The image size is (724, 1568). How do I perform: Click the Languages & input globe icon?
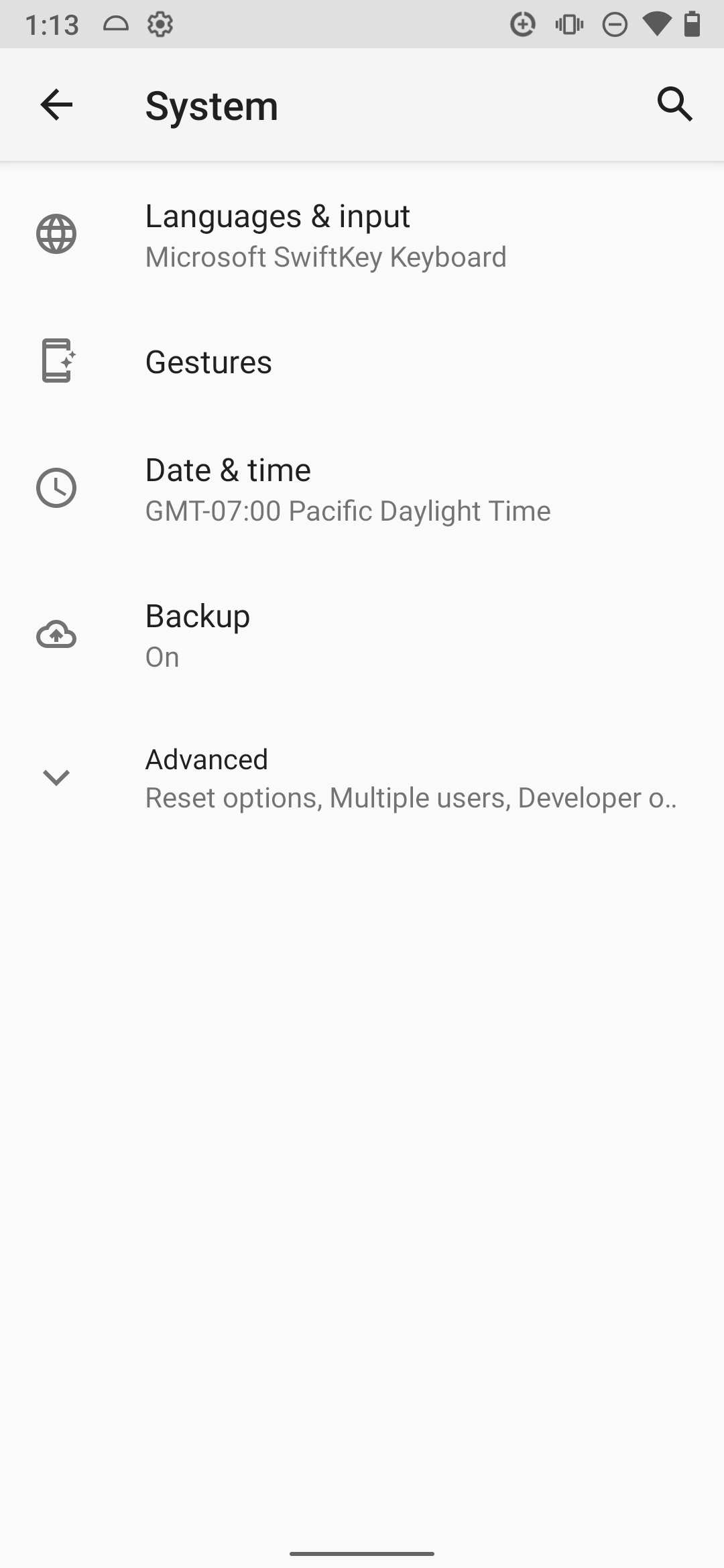(57, 234)
